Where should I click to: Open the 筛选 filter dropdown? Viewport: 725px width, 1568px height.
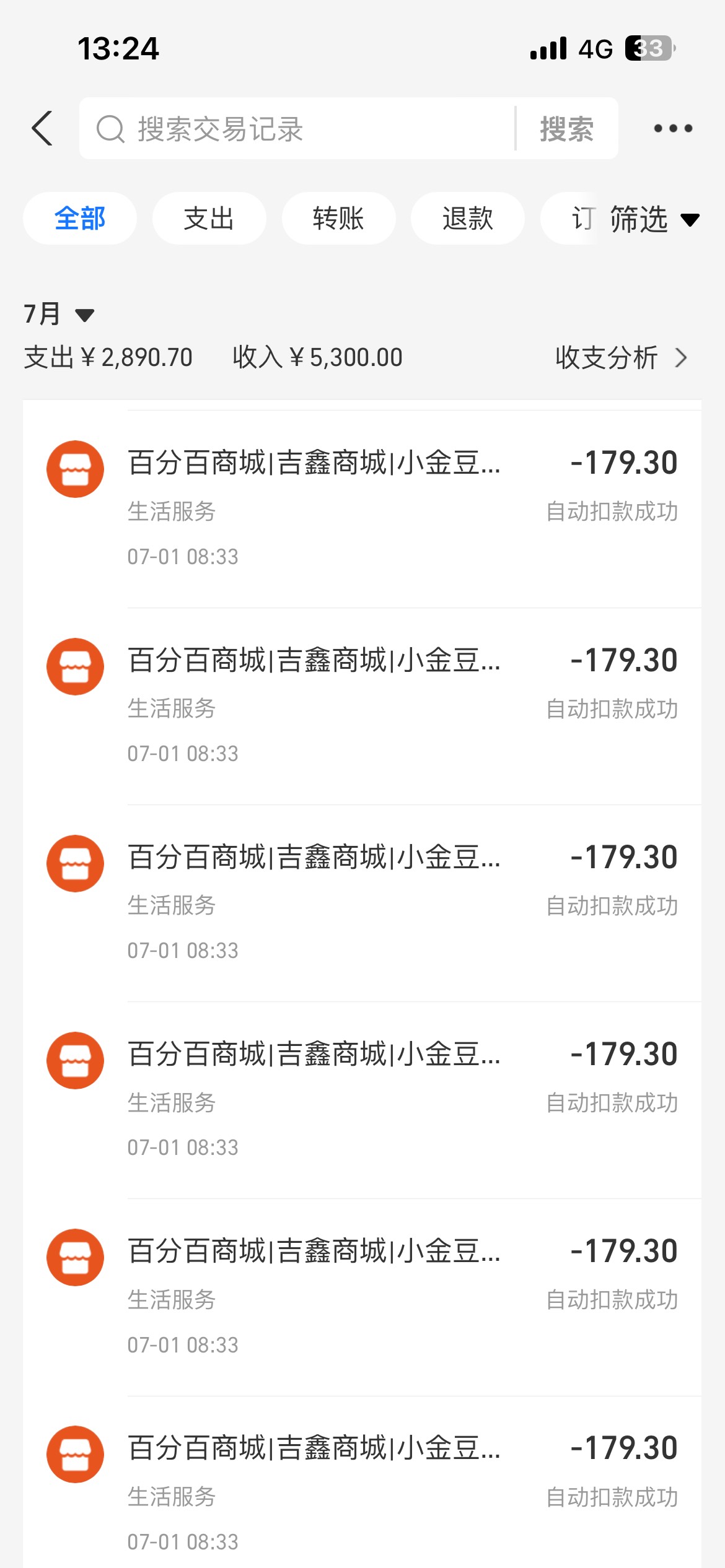[655, 219]
